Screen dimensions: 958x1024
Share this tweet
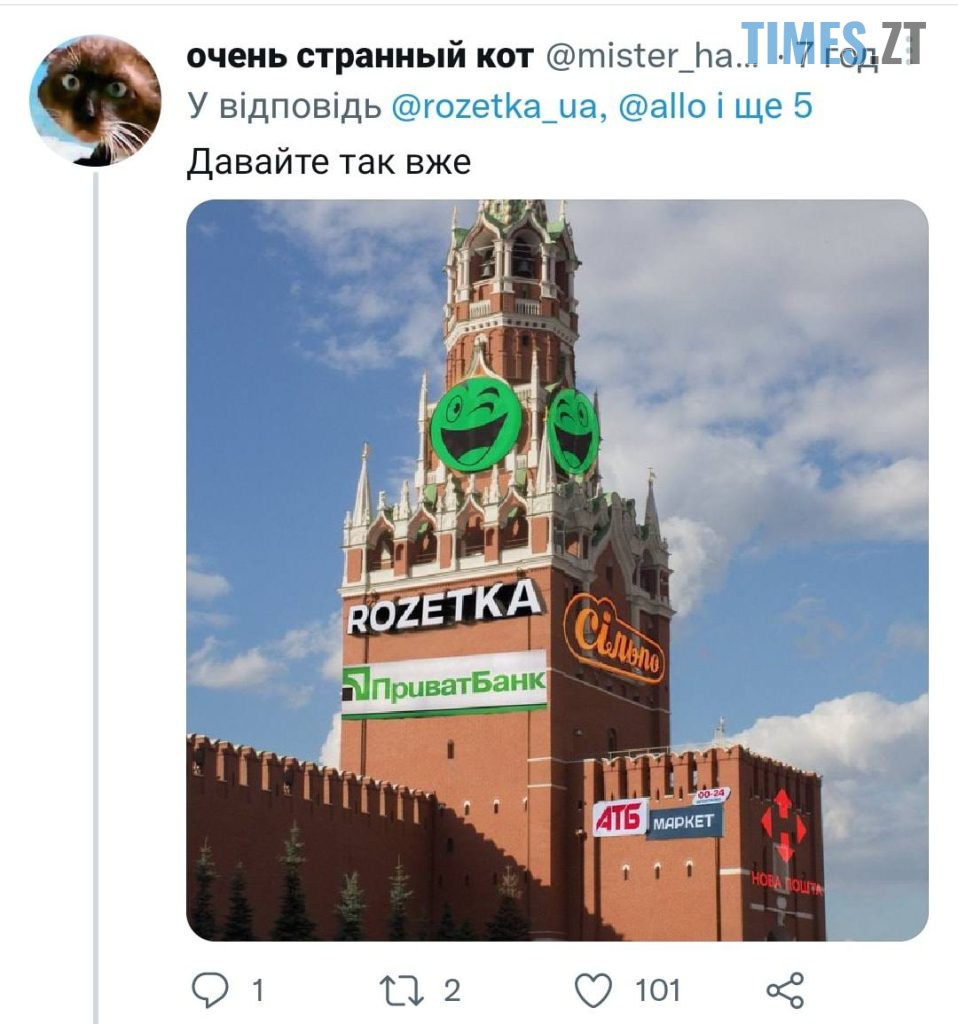pos(785,990)
